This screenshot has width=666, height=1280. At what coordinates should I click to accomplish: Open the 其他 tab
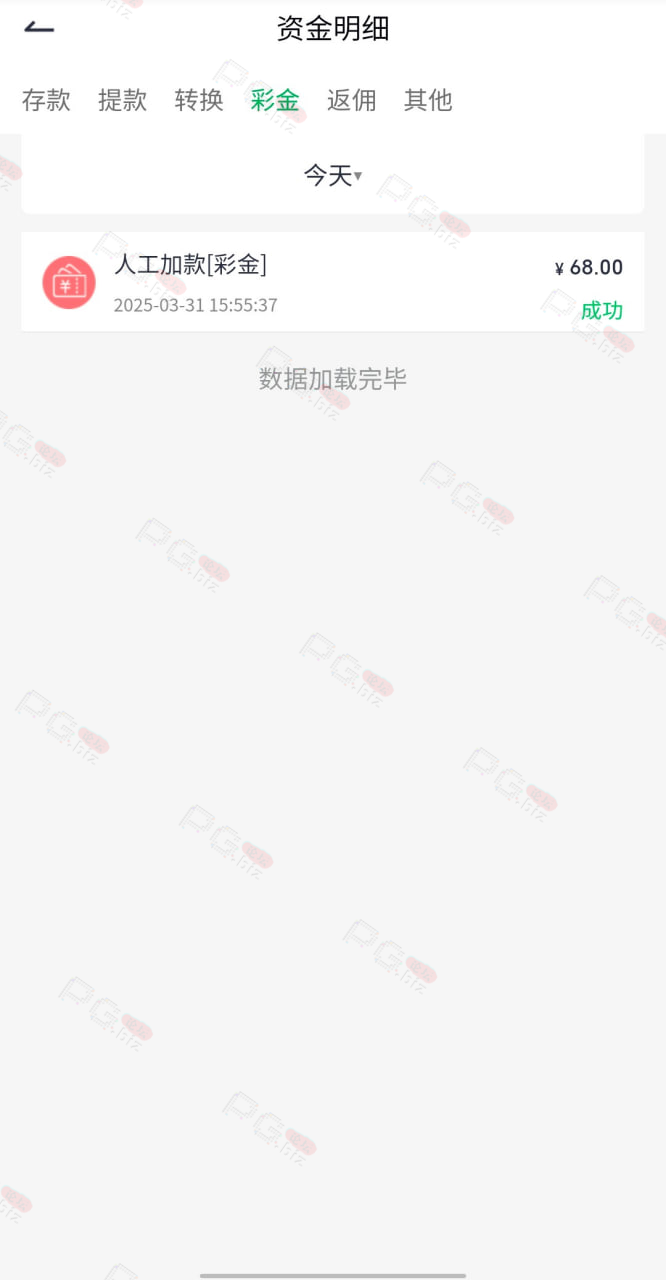[x=428, y=100]
